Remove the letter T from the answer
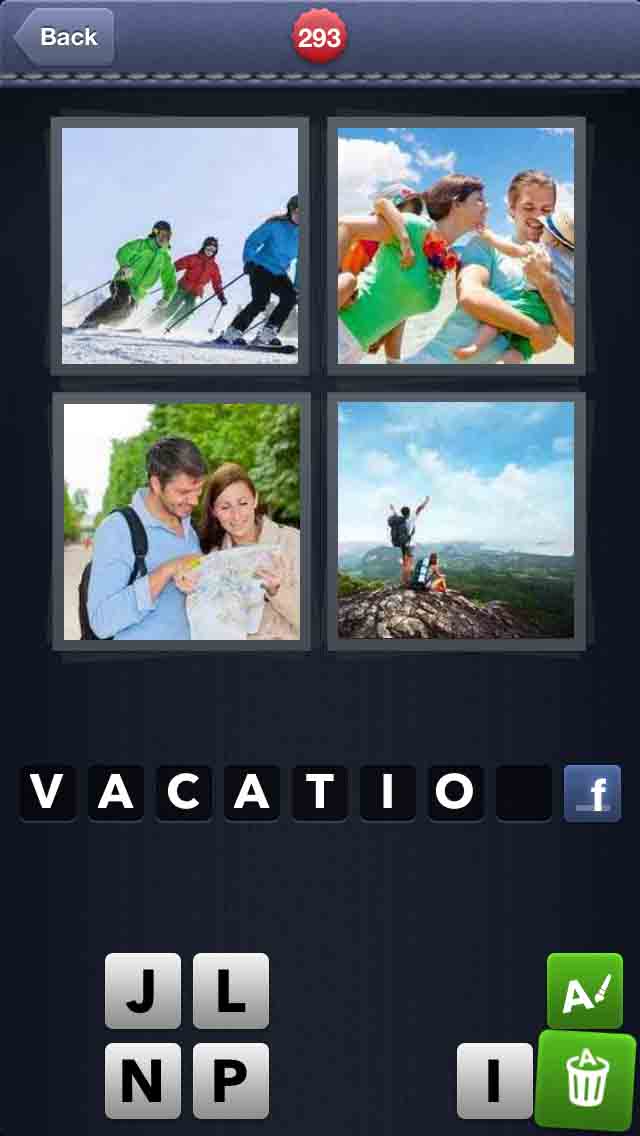Image resolution: width=640 pixels, height=1136 pixels. [319, 793]
